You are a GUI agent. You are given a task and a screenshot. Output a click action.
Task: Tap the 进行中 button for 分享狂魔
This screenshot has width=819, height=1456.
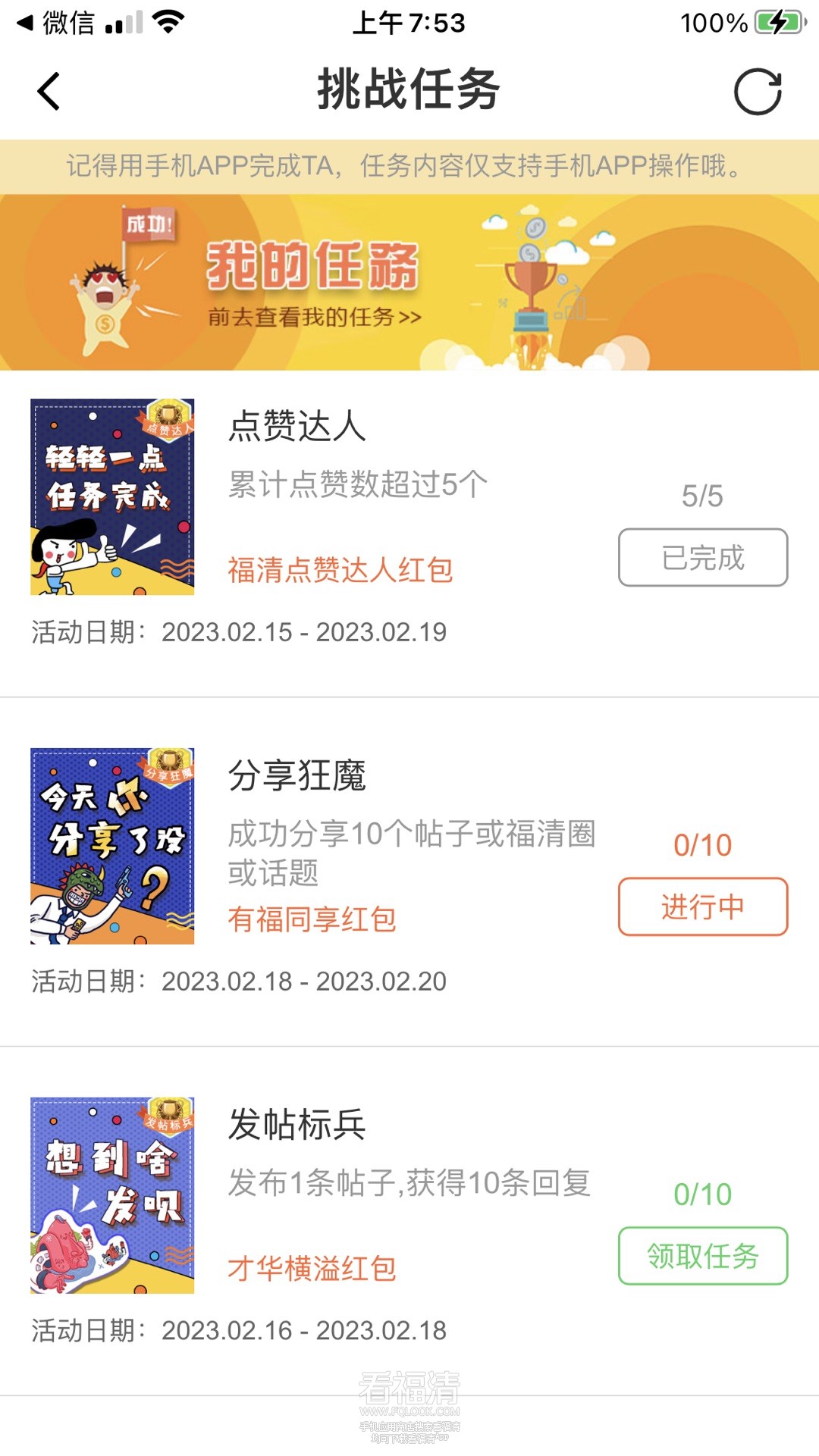tap(703, 906)
